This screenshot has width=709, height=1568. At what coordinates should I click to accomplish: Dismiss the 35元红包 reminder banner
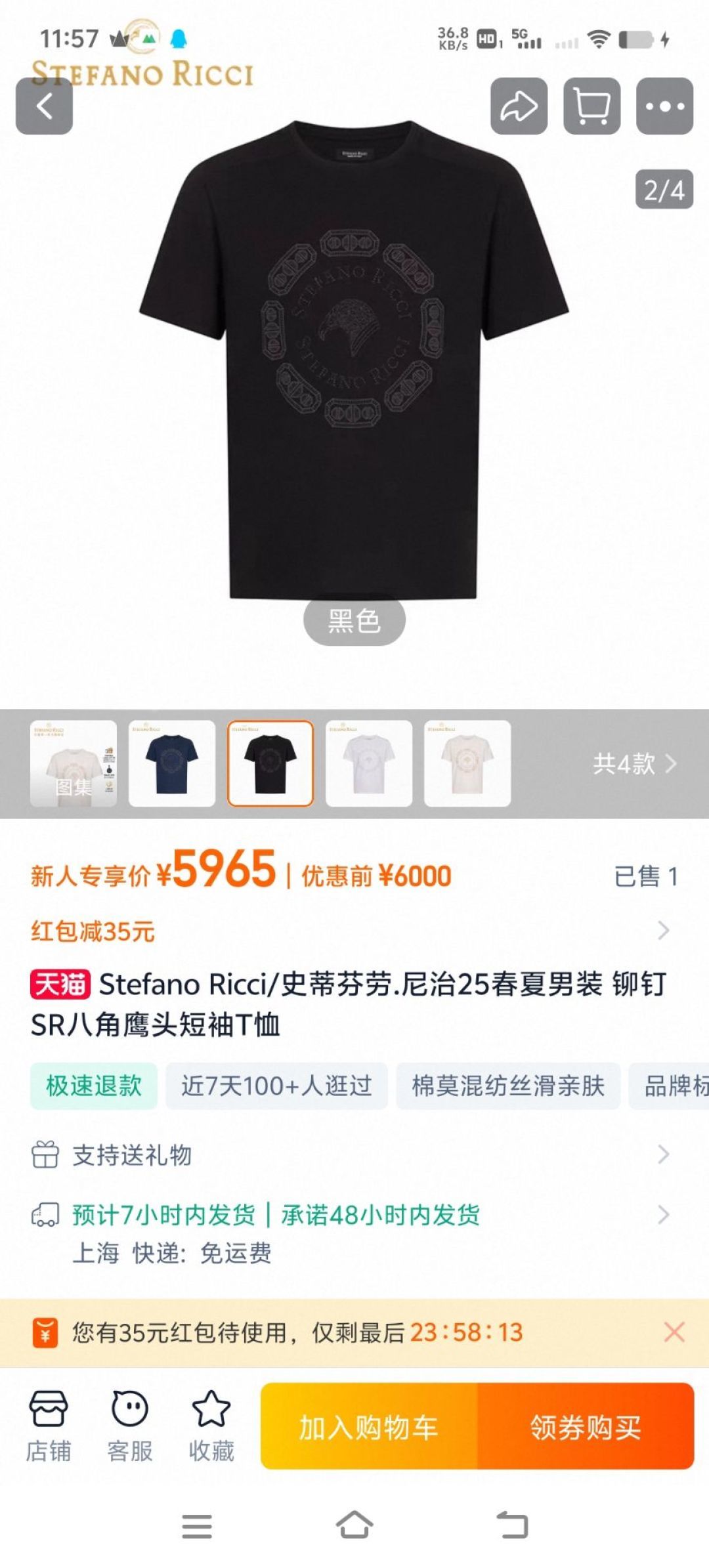point(674,1332)
